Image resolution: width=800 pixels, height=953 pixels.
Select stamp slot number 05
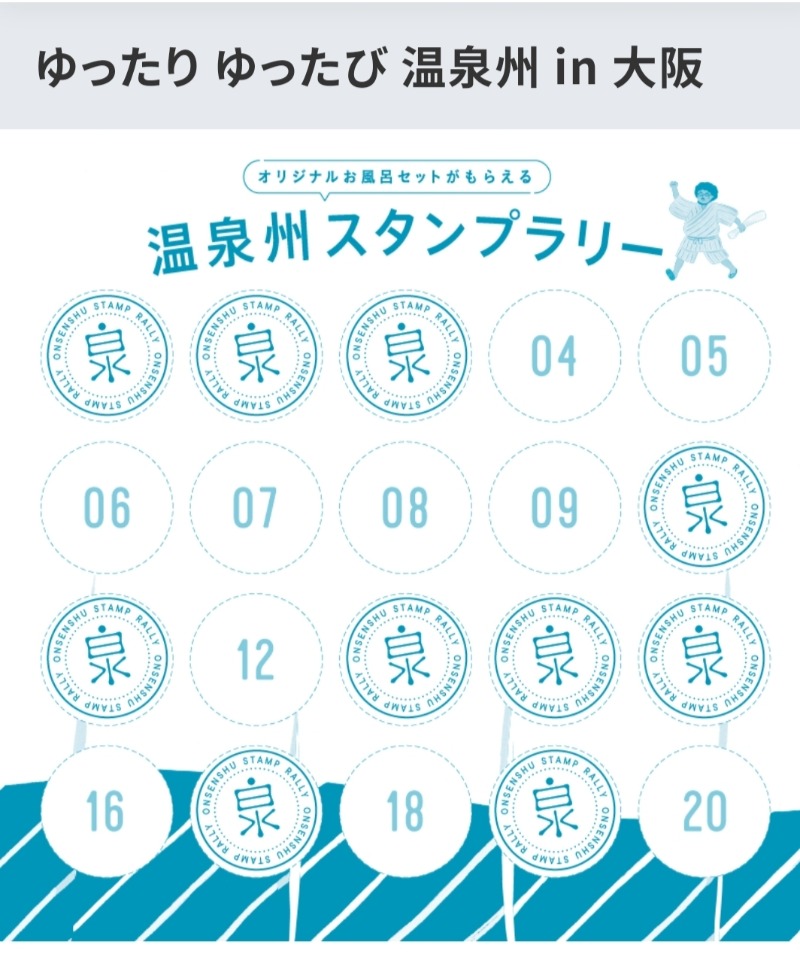click(x=704, y=356)
